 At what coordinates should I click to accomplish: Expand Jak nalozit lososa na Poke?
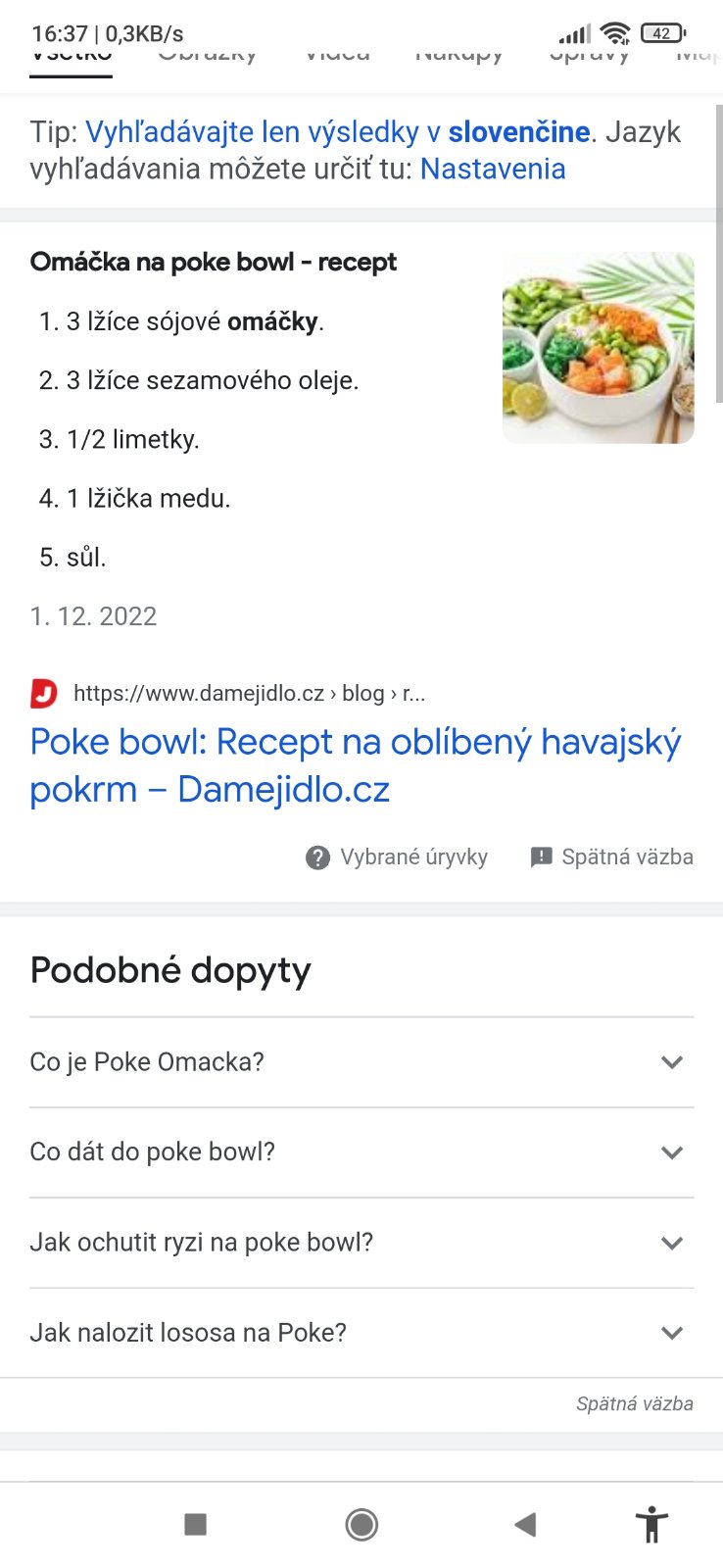click(x=361, y=1333)
